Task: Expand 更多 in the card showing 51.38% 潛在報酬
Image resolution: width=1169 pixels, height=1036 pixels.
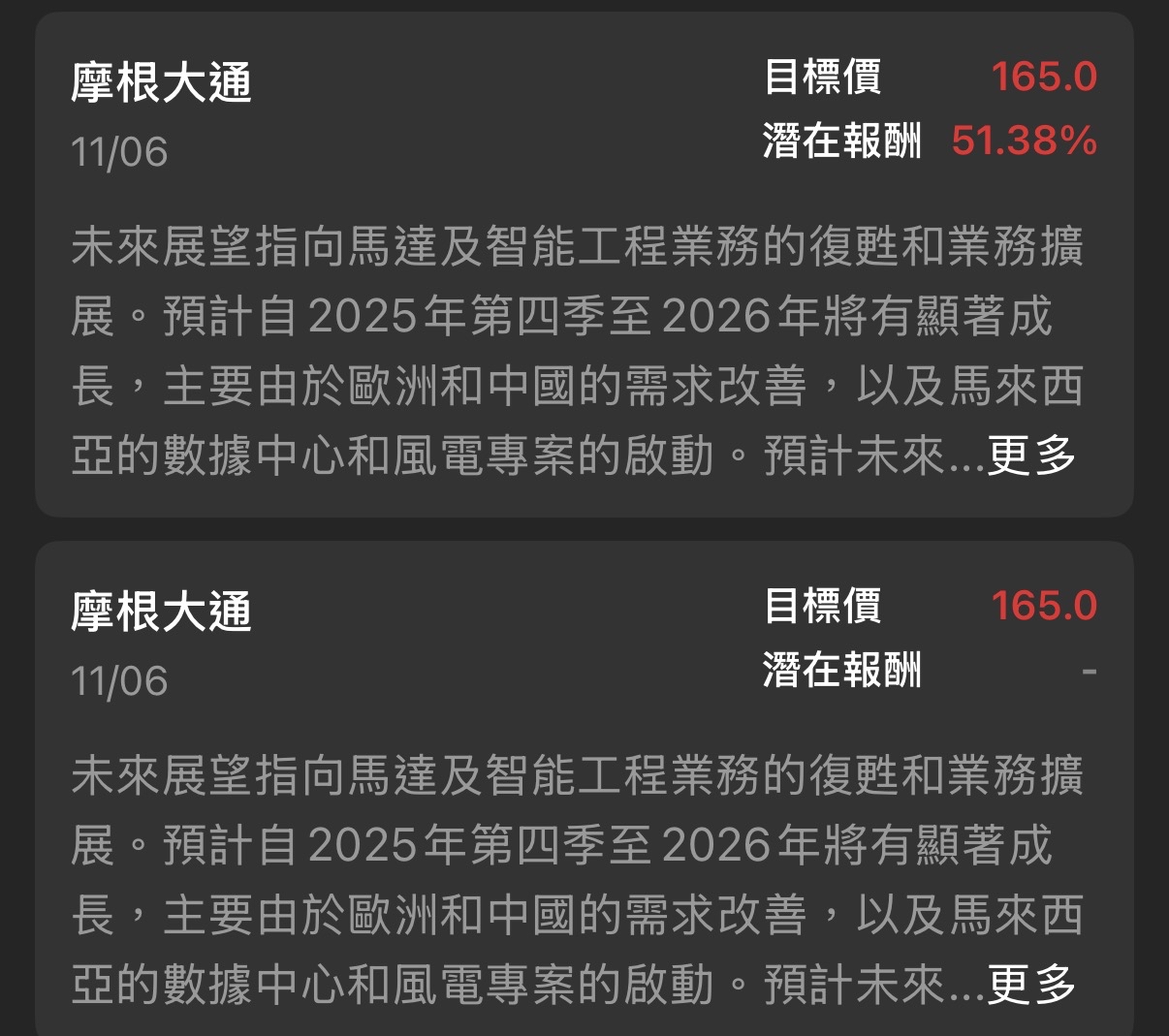Action: click(1031, 455)
